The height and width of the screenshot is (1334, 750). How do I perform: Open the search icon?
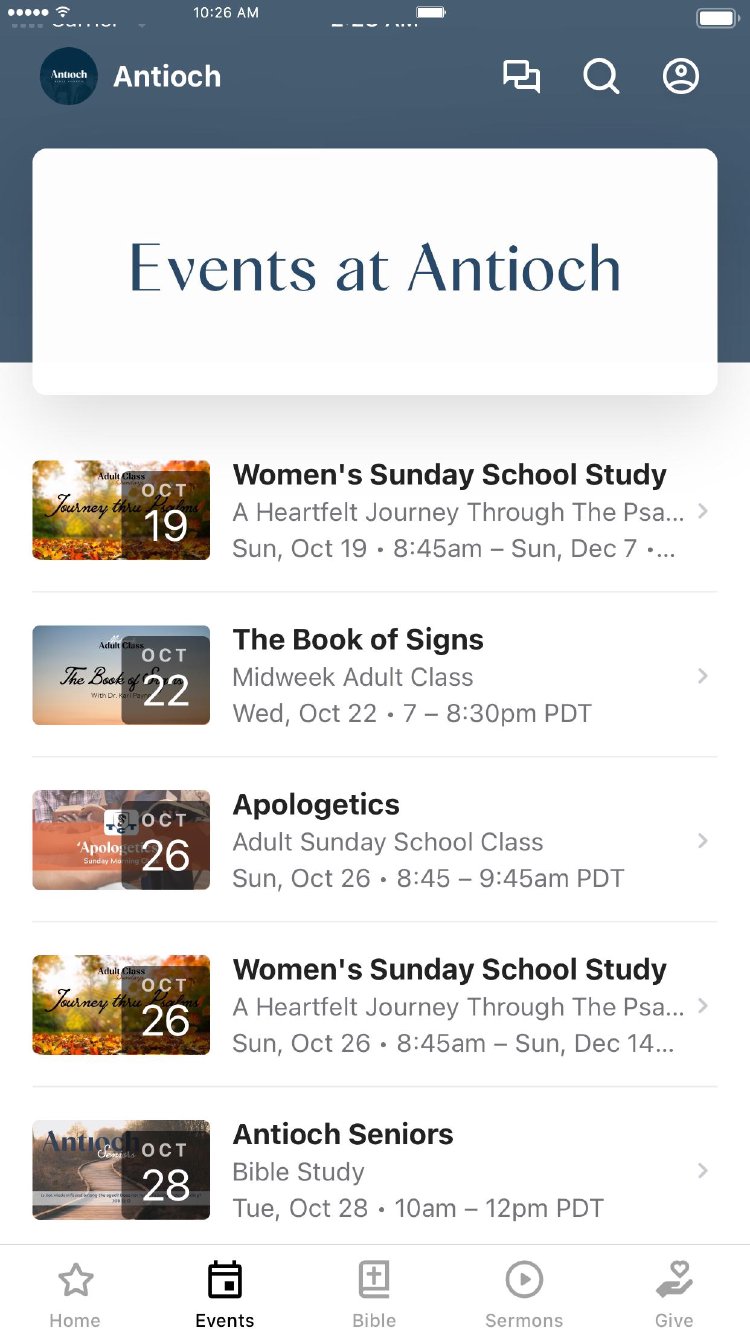601,77
